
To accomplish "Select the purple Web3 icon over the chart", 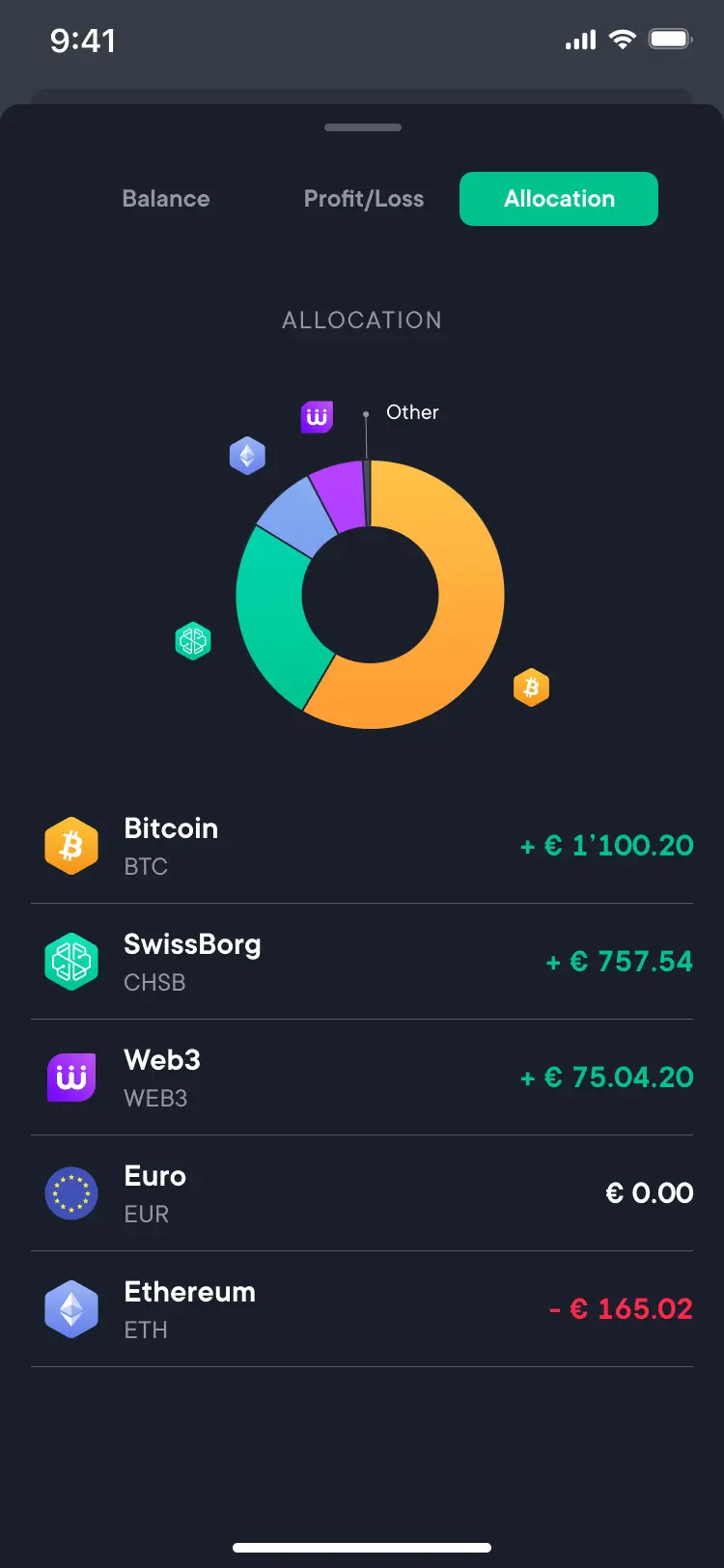I will pyautogui.click(x=317, y=416).
